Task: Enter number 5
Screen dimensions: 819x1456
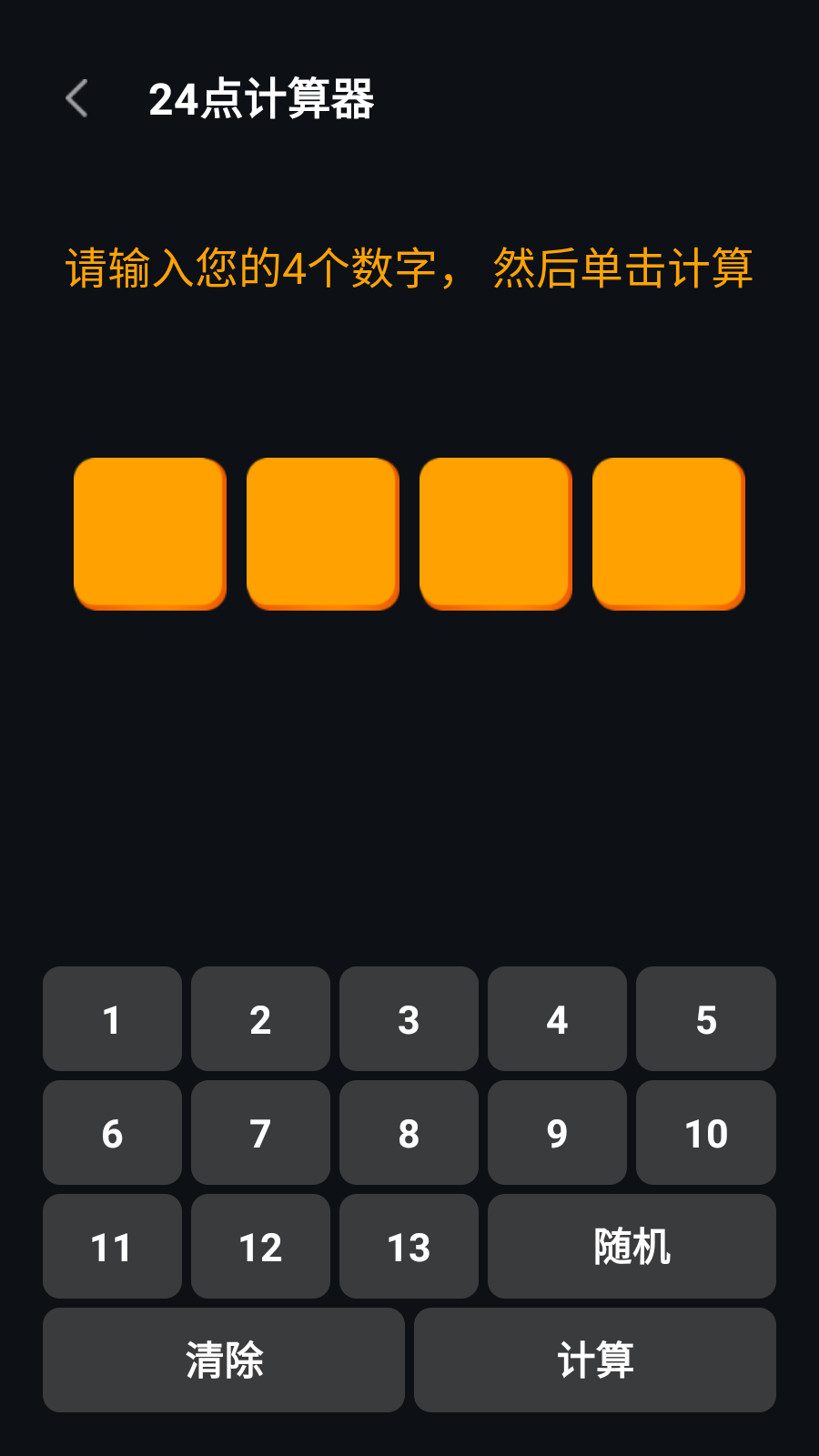Action: (x=706, y=1019)
